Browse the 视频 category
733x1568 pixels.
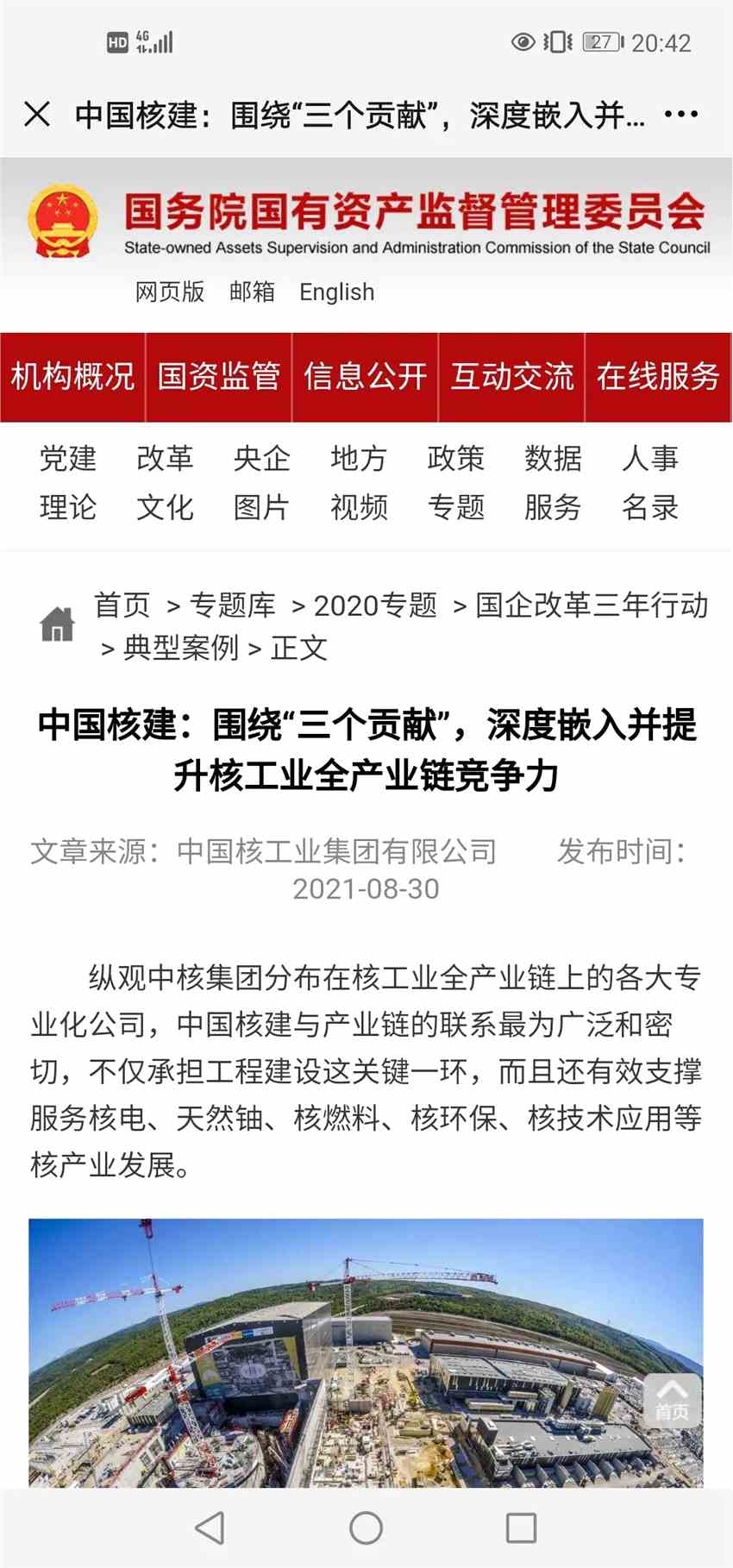pyautogui.click(x=359, y=507)
